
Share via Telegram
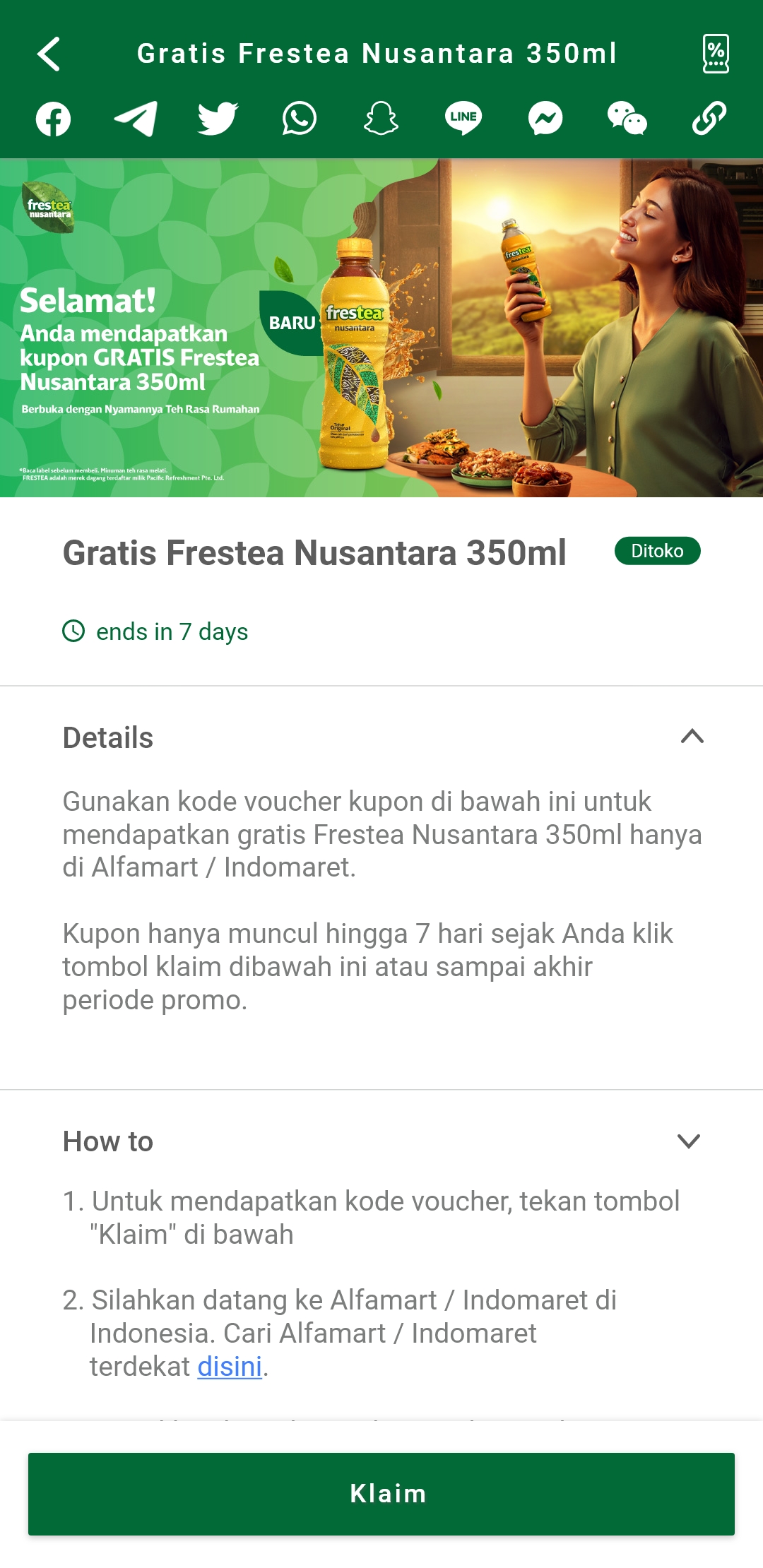136,119
